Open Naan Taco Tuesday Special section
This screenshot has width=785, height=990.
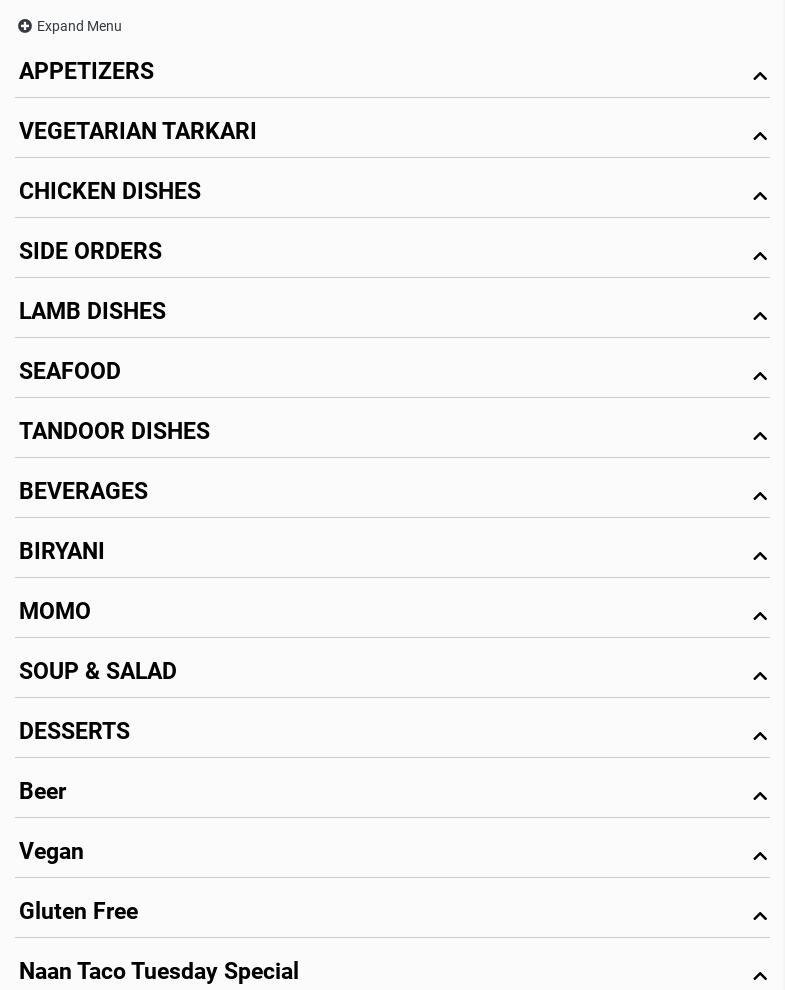pyautogui.click(x=159, y=972)
